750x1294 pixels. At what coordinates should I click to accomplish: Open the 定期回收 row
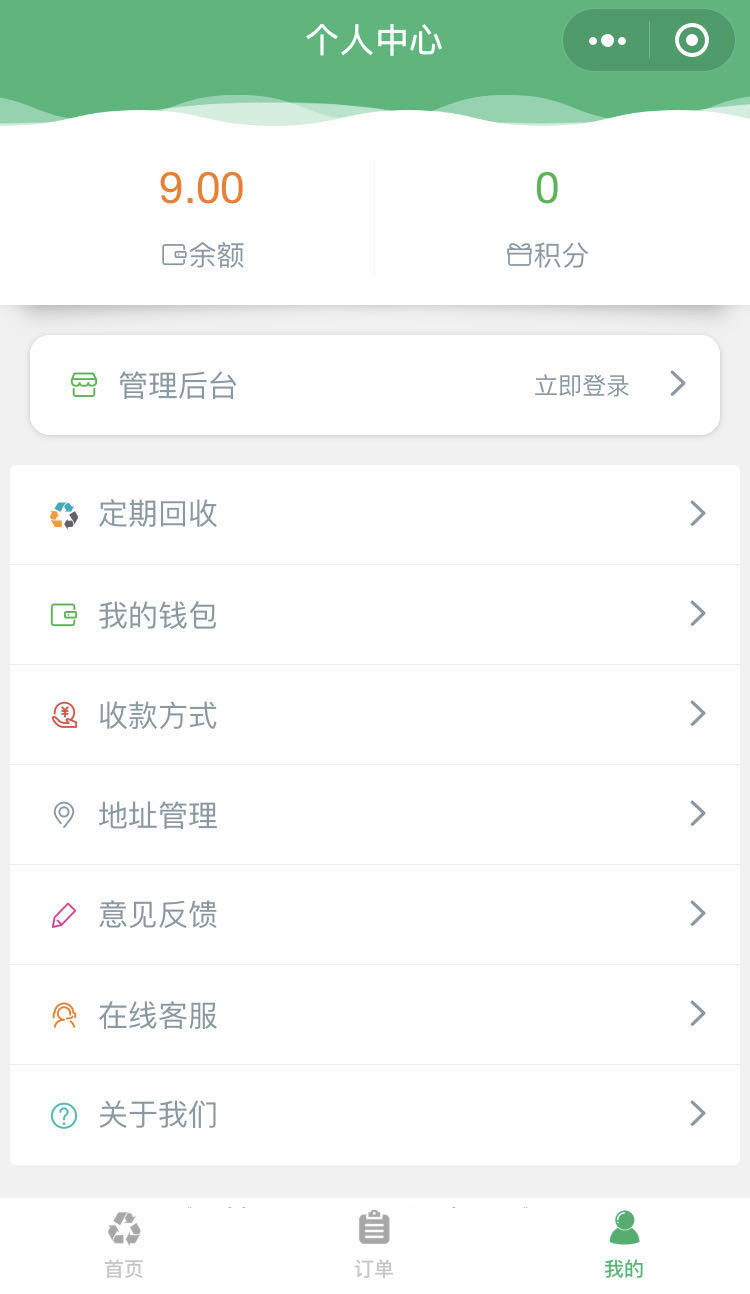pos(375,514)
